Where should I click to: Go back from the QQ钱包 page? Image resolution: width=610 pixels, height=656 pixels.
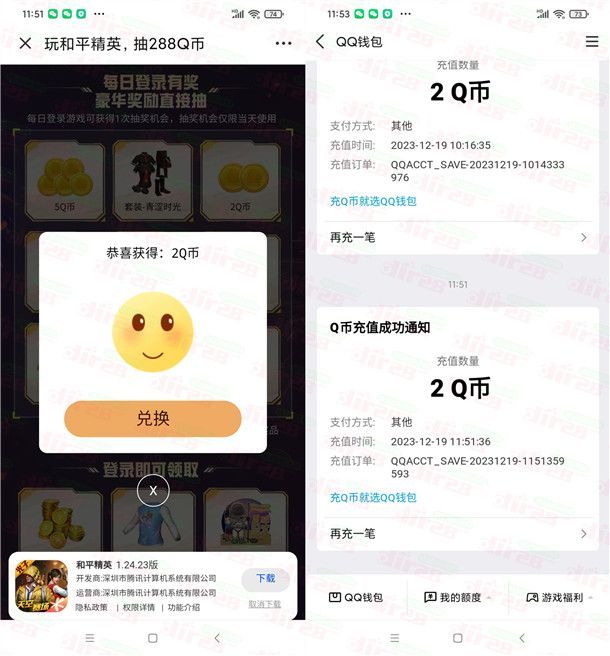[321, 42]
